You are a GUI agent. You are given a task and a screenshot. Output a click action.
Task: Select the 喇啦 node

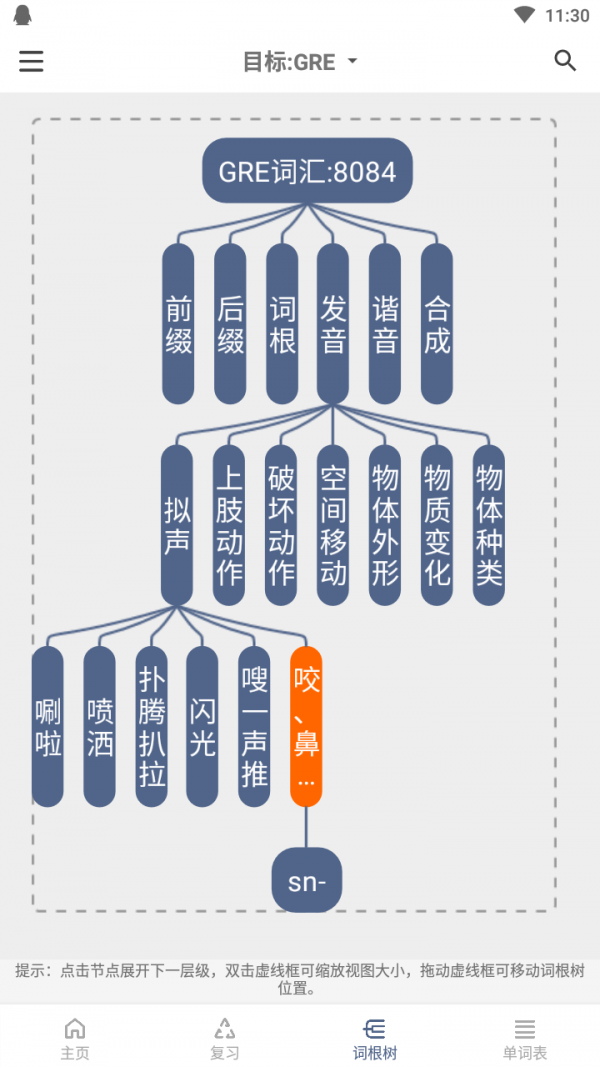tap(48, 726)
